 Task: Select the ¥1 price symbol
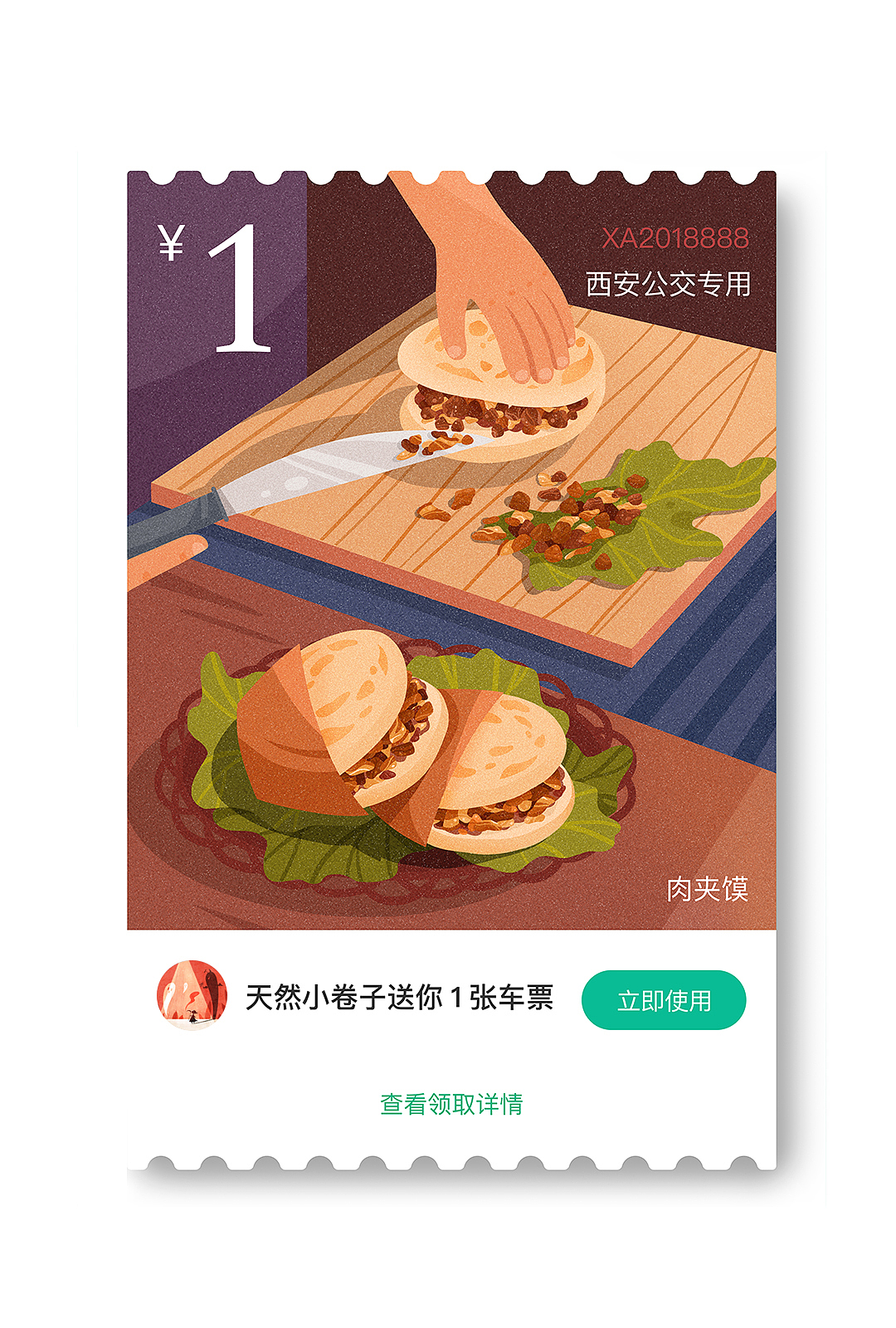pyautogui.click(x=169, y=242)
